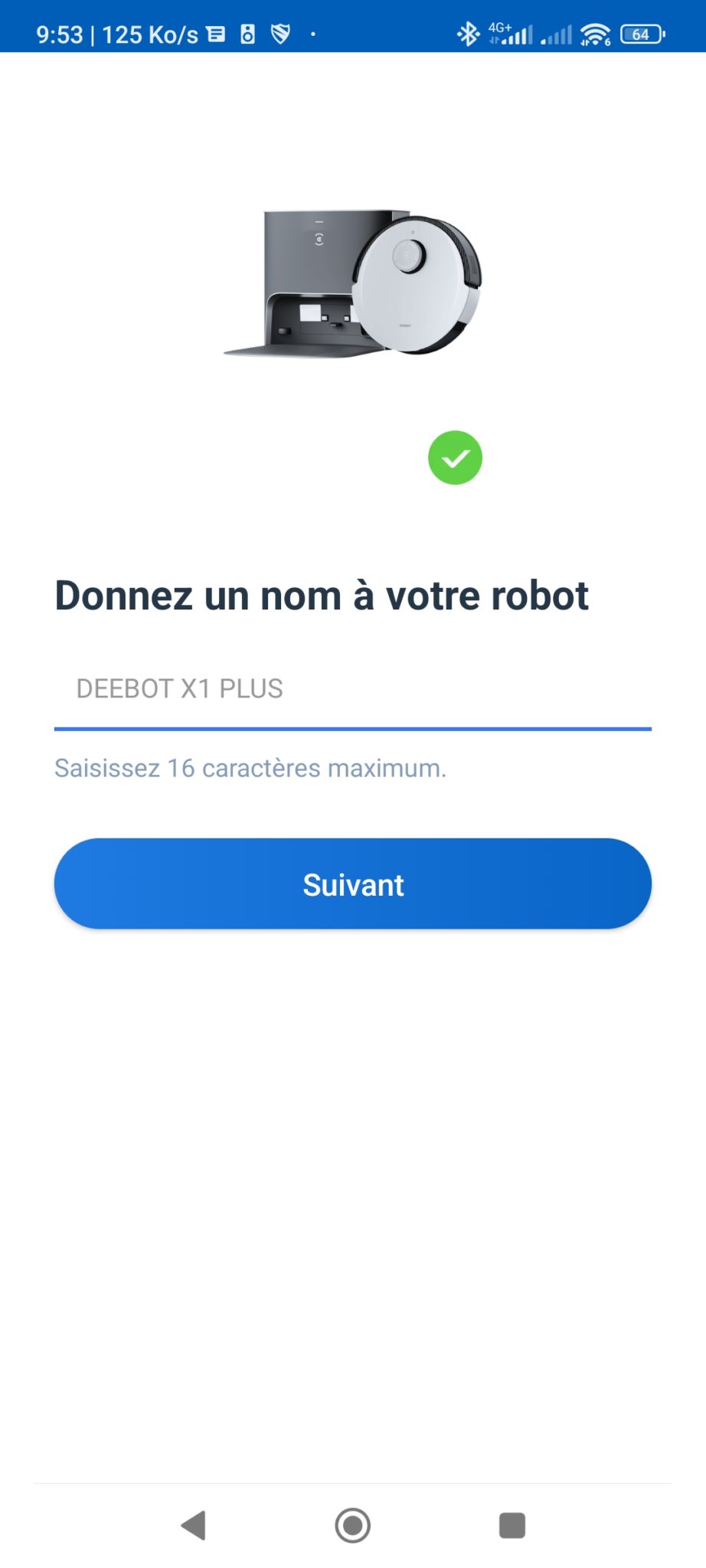Tap the robot name field DEEBOT X1 PLUS
The height and width of the screenshot is (1568, 706).
[x=352, y=689]
